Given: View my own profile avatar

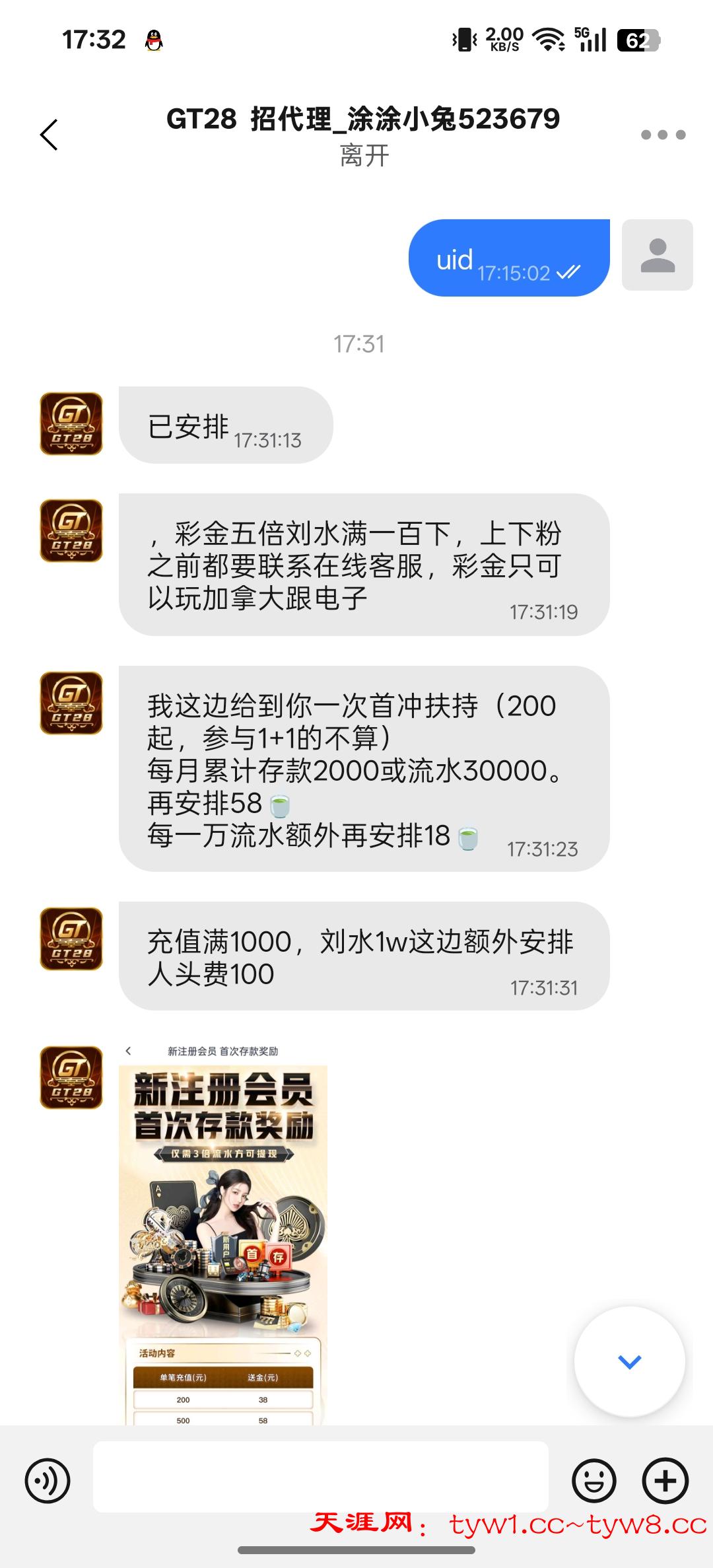Looking at the screenshot, I should [x=657, y=255].
